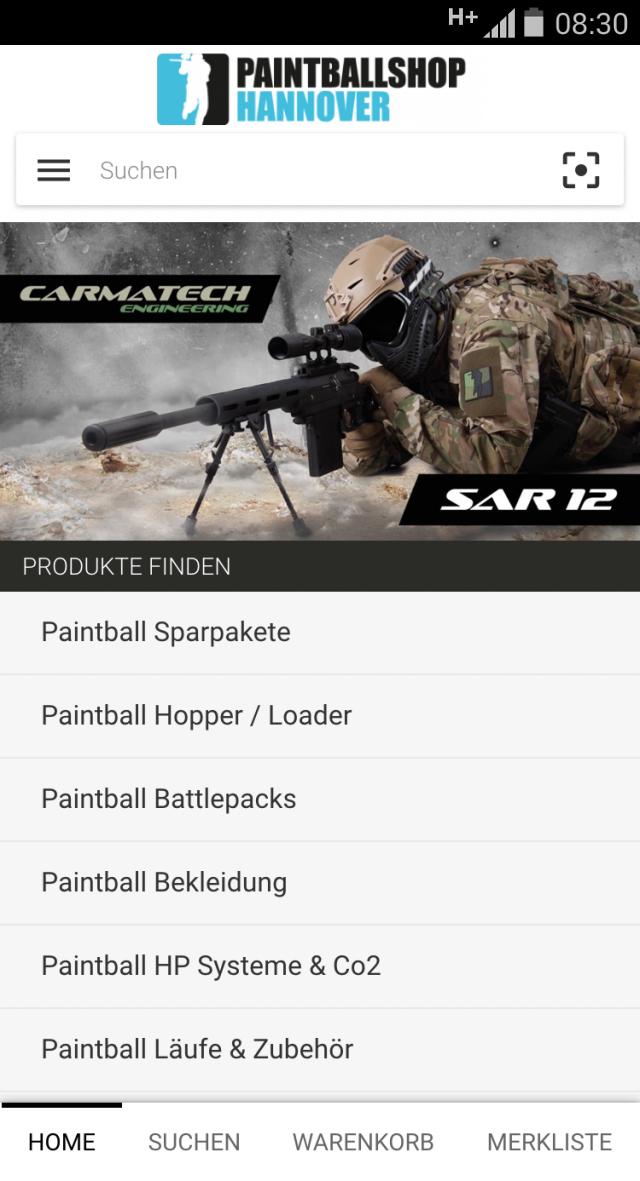This screenshot has width=640, height=1181.
Task: View Paintball HP Systeme & Co2
Action: click(320, 966)
